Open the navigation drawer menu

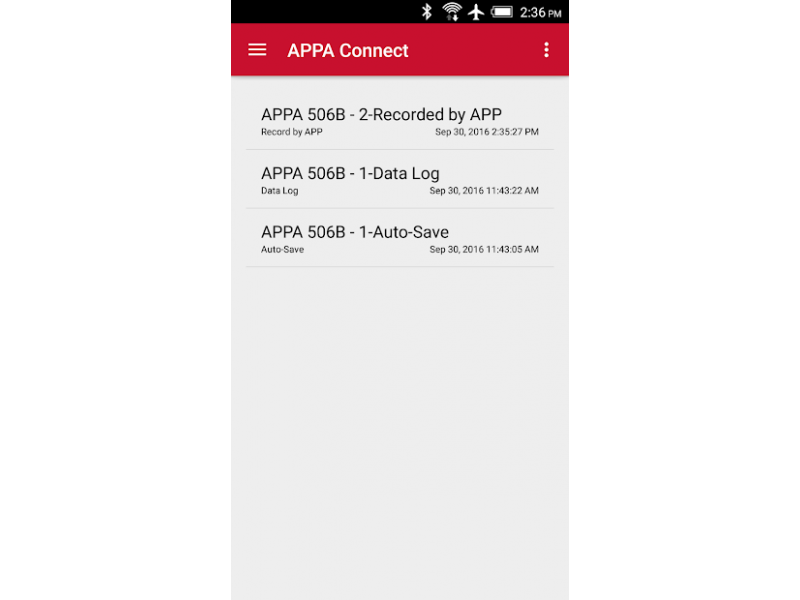257,50
